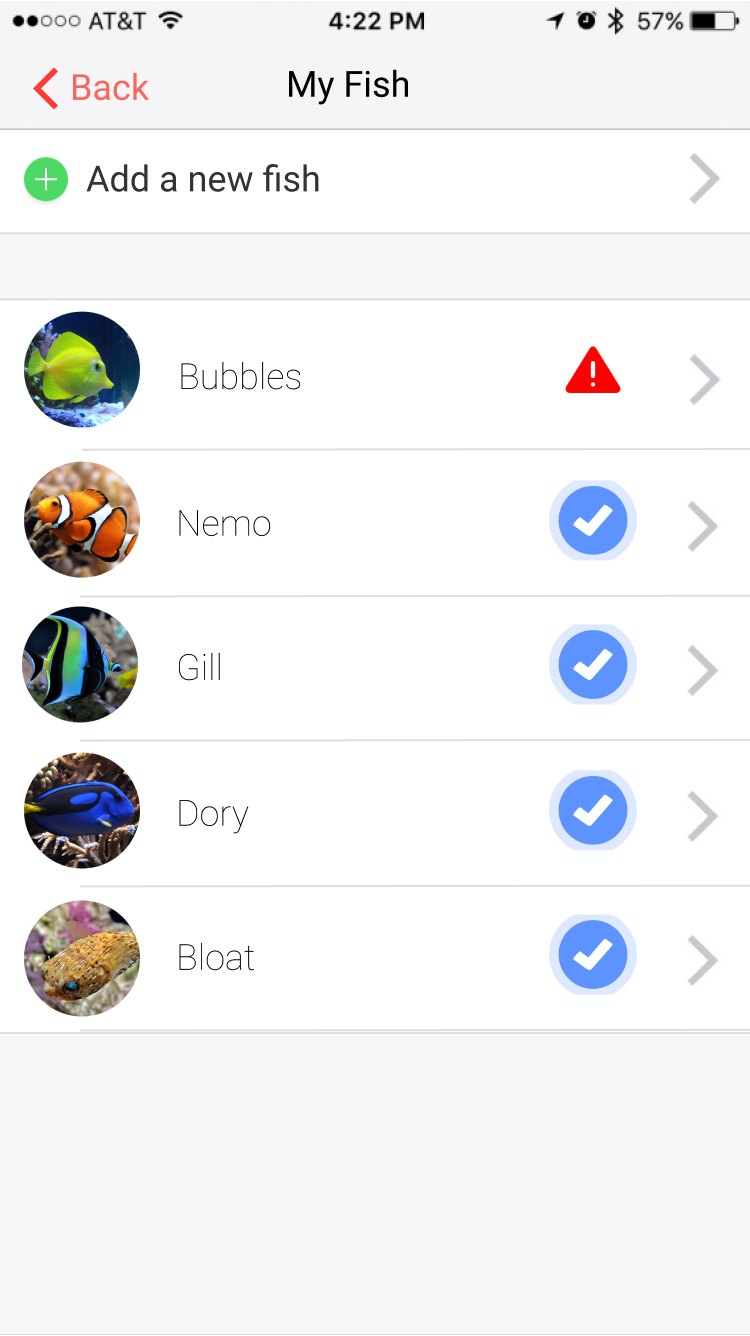The width and height of the screenshot is (750, 1336).
Task: Tap the blue checkmark next to Dory
Action: point(593,810)
